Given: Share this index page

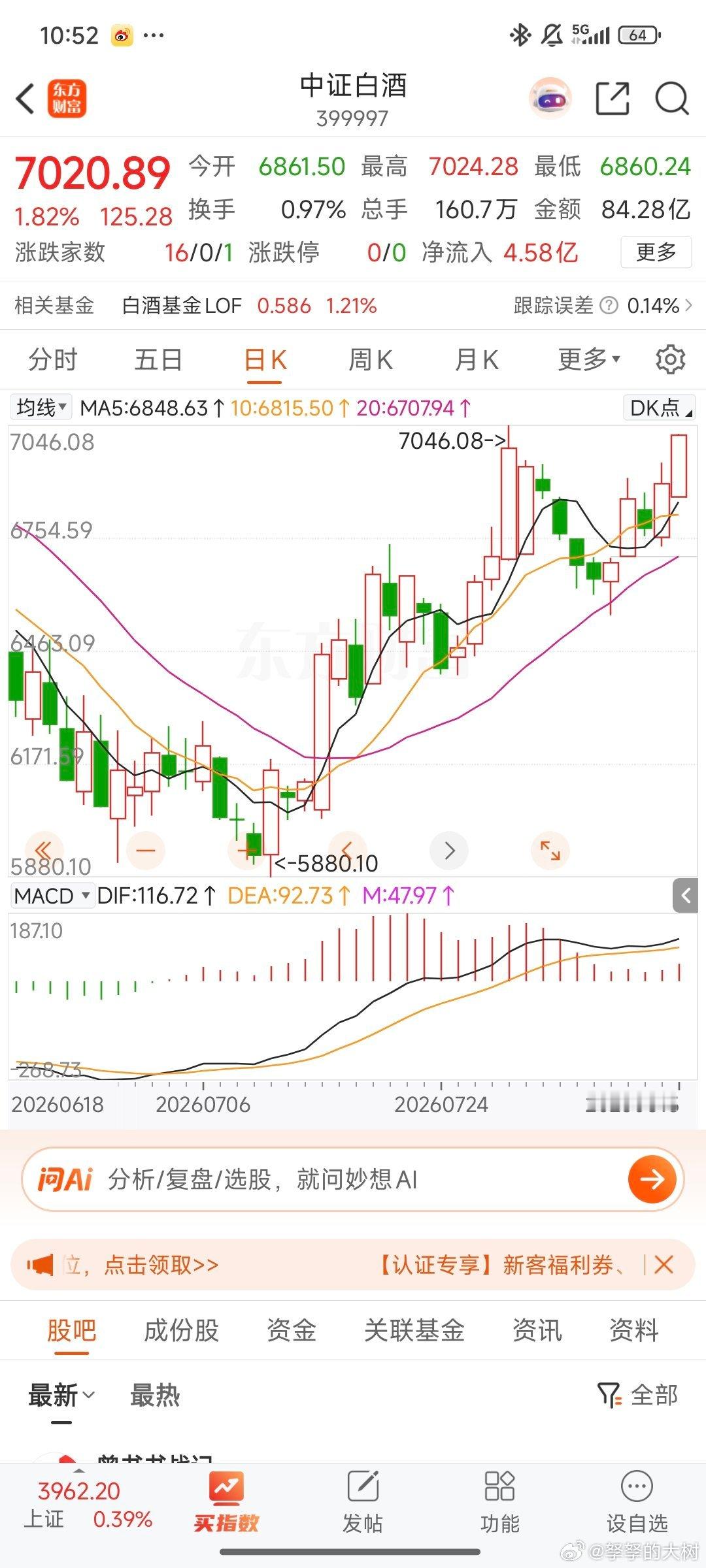Looking at the screenshot, I should (x=613, y=99).
